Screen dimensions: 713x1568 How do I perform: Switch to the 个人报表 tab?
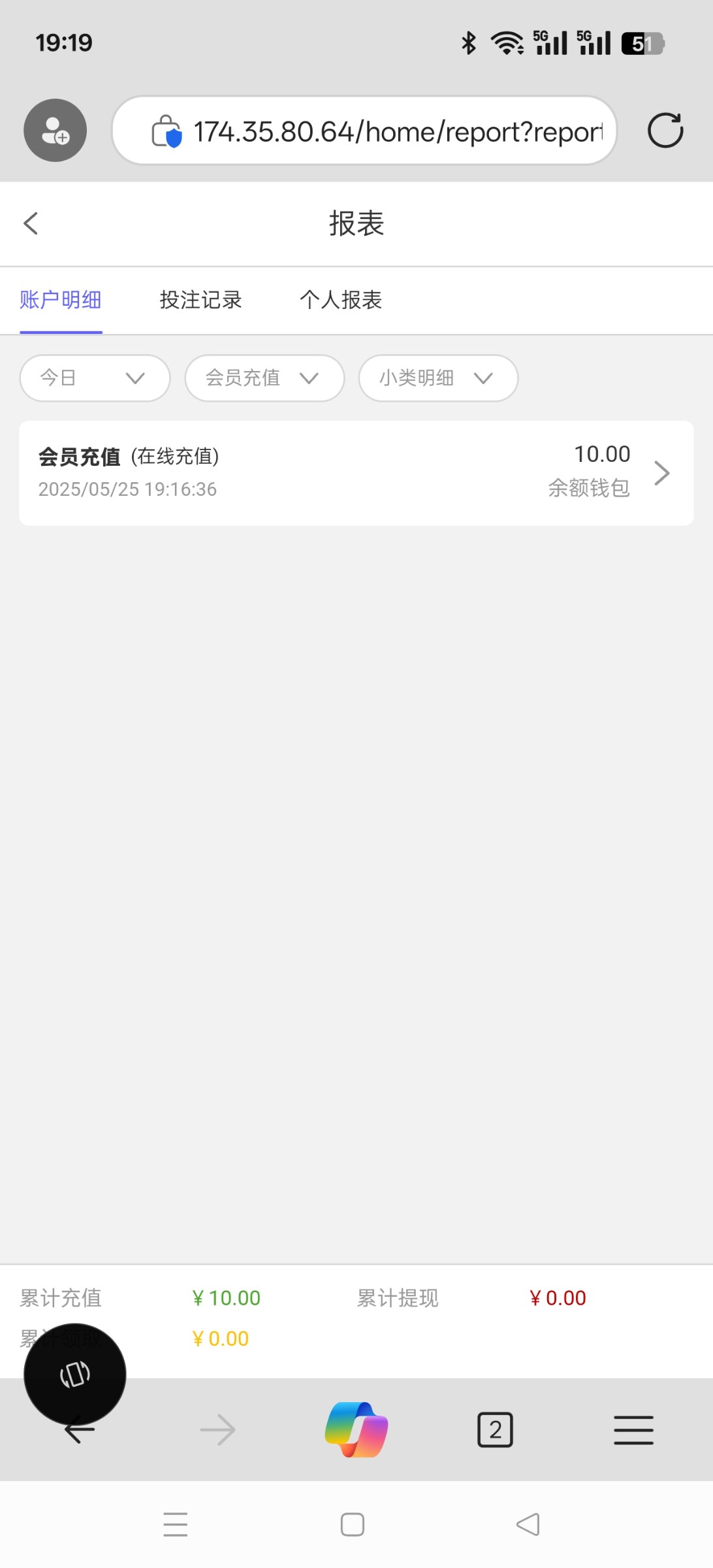341,300
